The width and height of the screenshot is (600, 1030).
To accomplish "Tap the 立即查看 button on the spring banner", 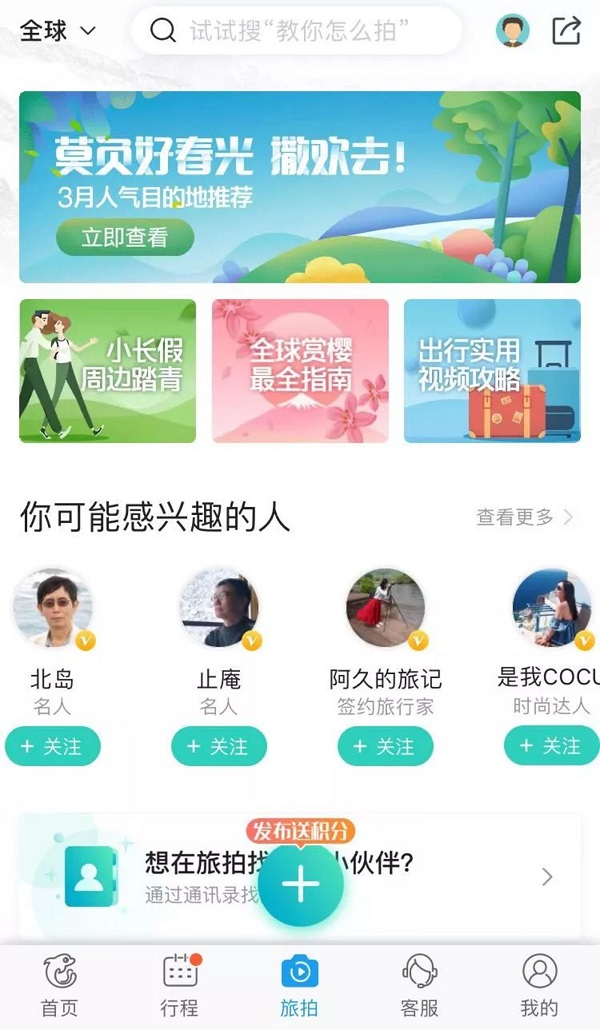I will pos(124,237).
